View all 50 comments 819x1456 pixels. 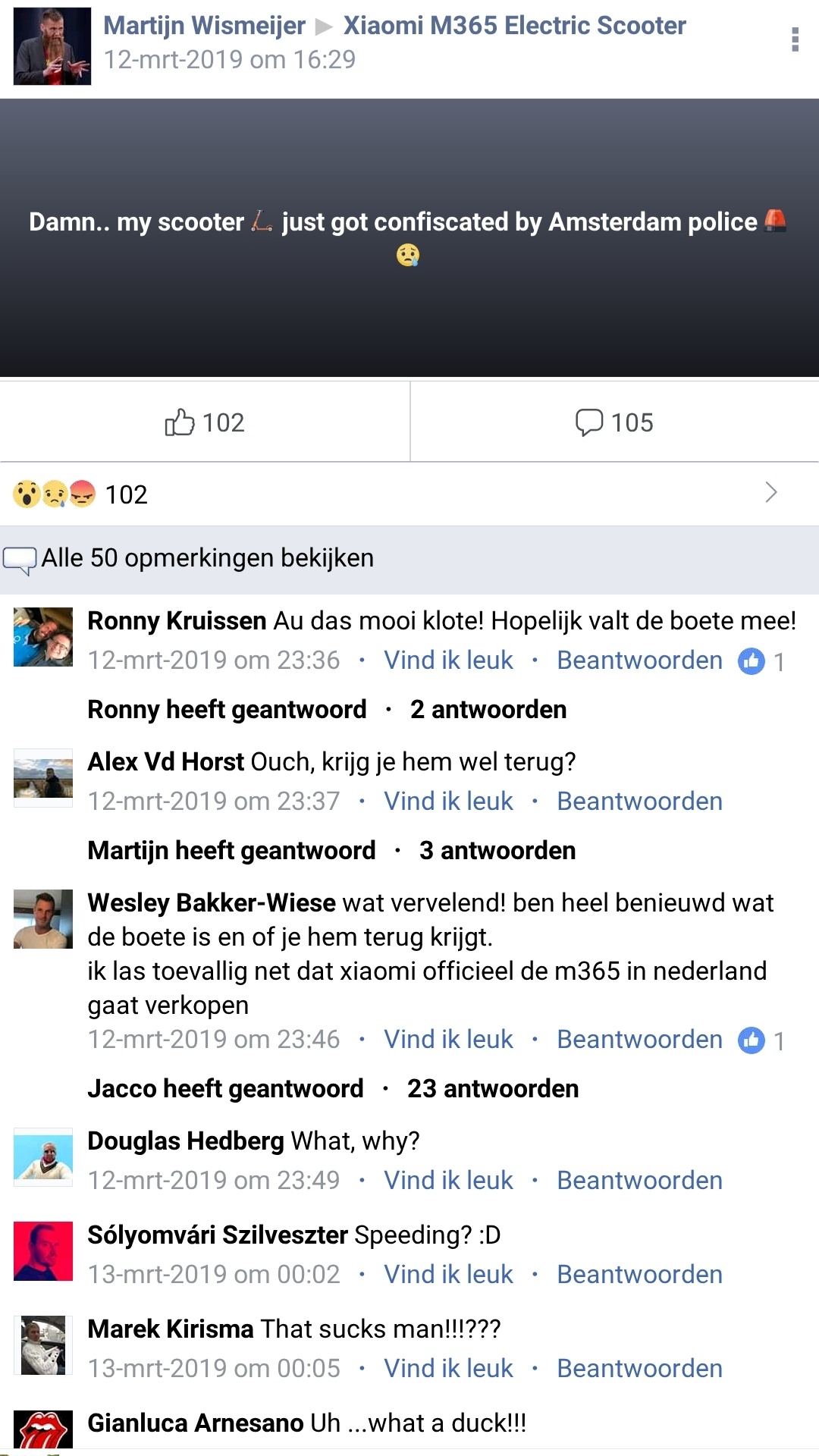(206, 559)
